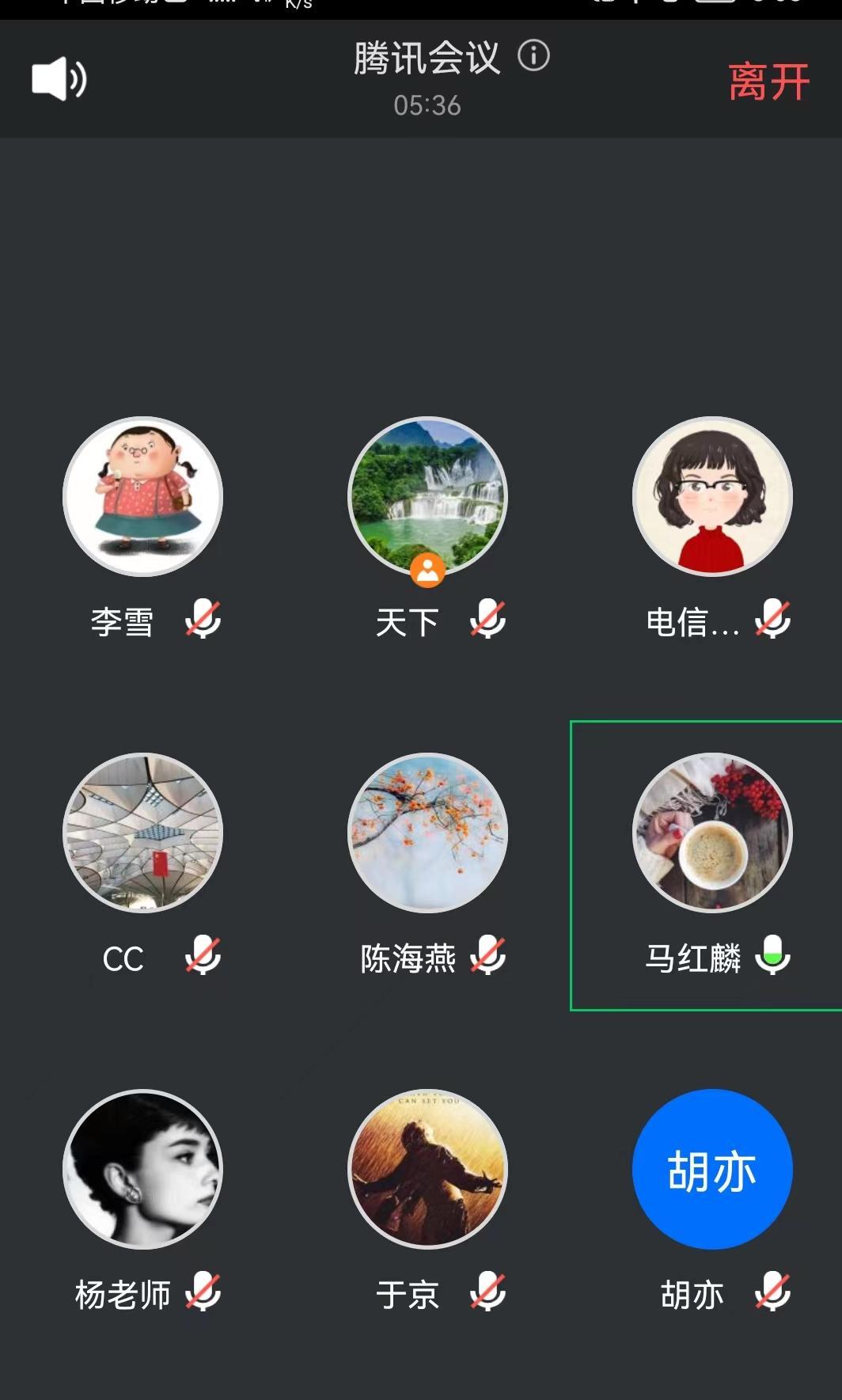
Task: Open the meeting info icon beside 腾讯会议
Action: tap(535, 55)
